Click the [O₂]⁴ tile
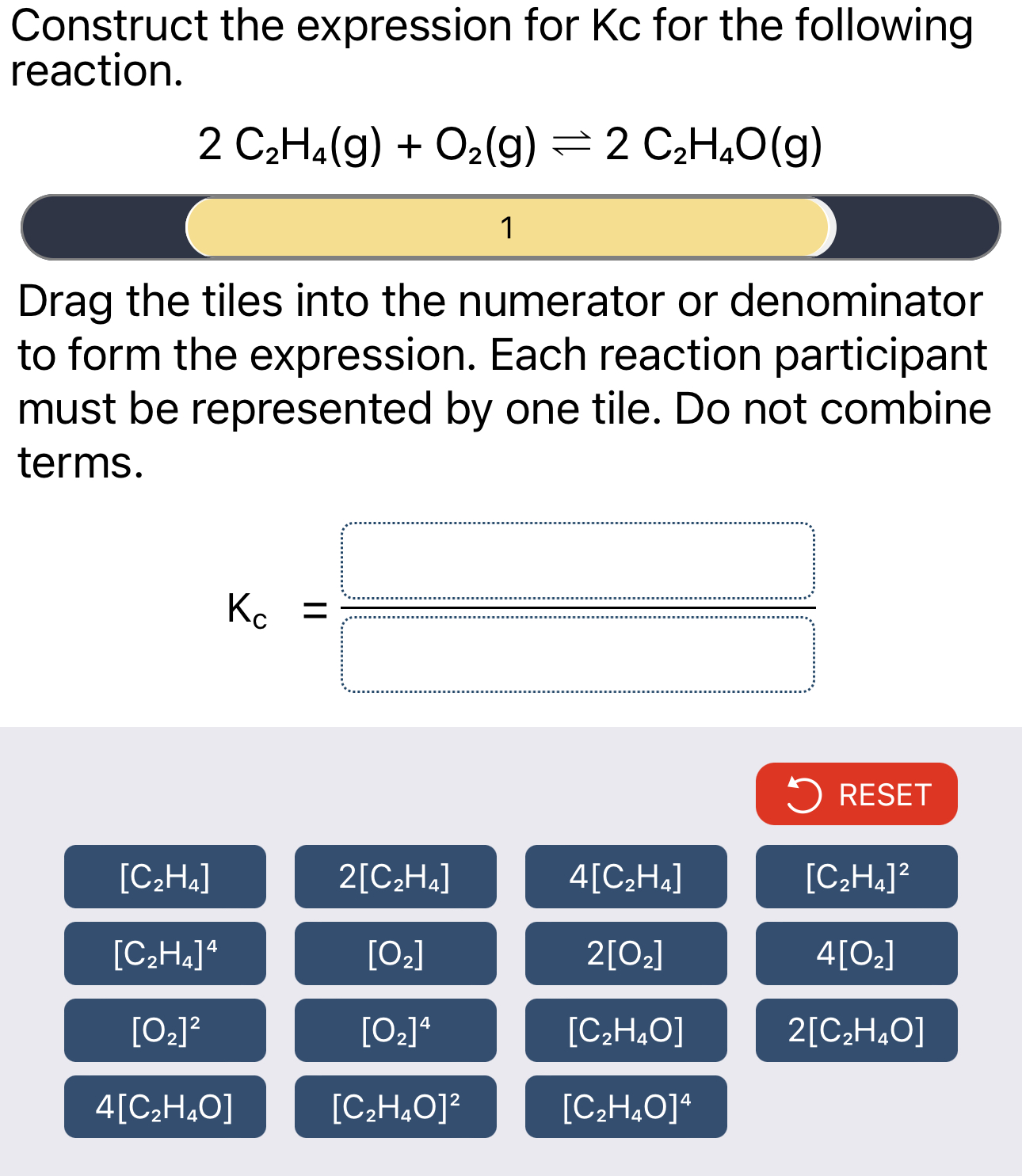Screen dimensions: 1022x1176 [x=395, y=1030]
